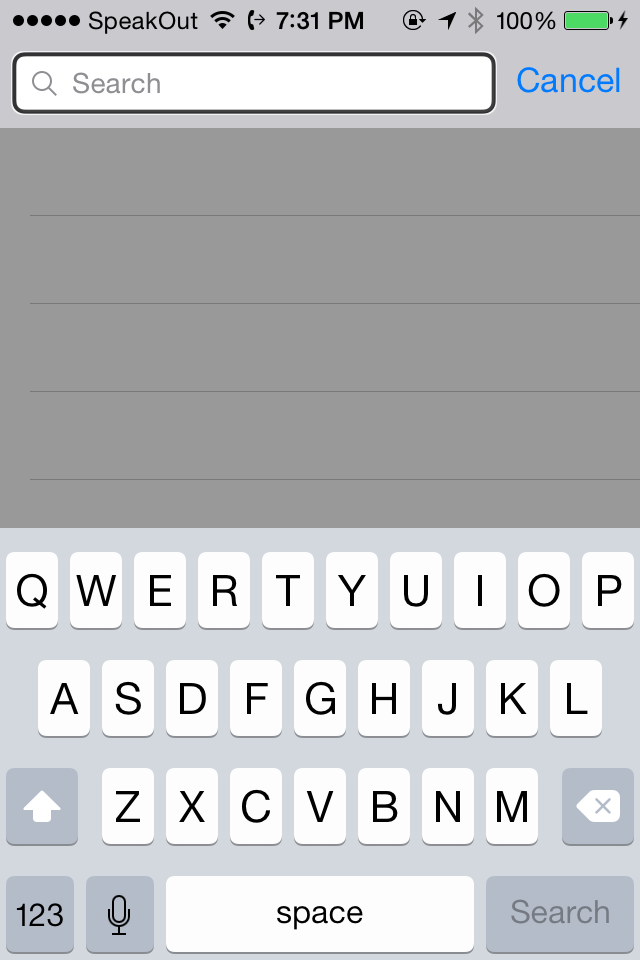
Task: Tap the microphone dictation key
Action: click(x=120, y=913)
